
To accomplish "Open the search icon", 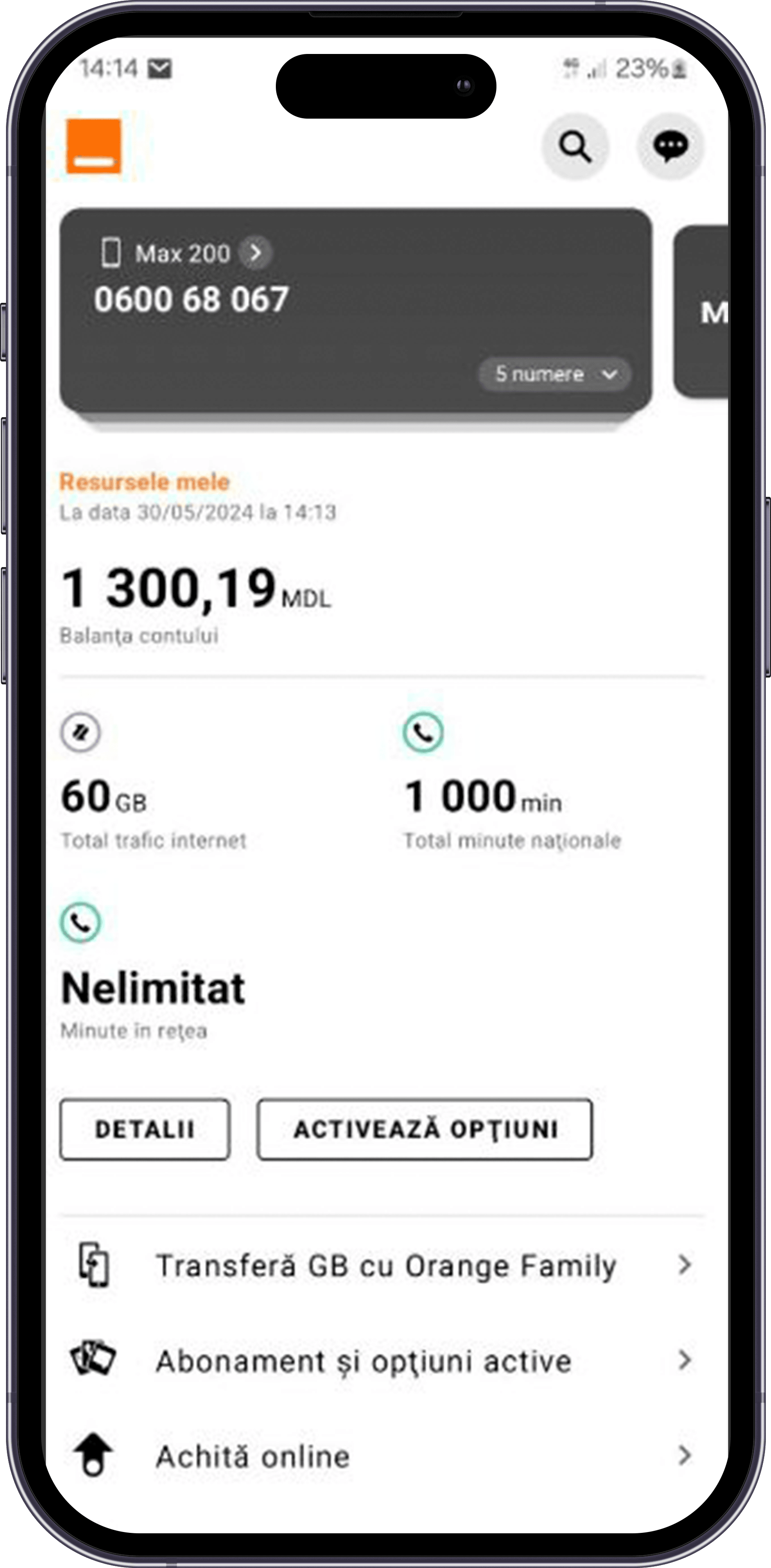I will pos(575,146).
